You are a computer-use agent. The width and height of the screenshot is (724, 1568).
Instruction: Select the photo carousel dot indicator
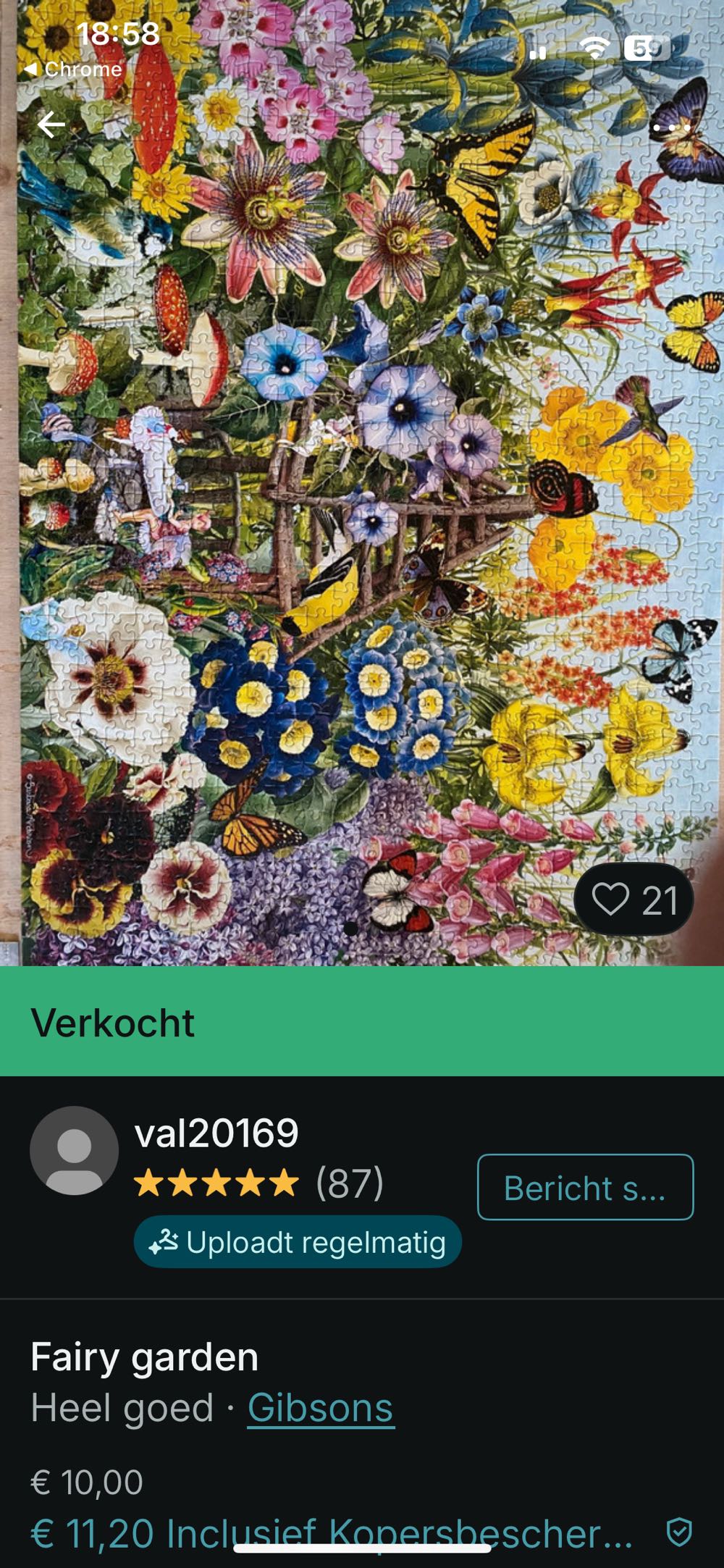click(351, 927)
